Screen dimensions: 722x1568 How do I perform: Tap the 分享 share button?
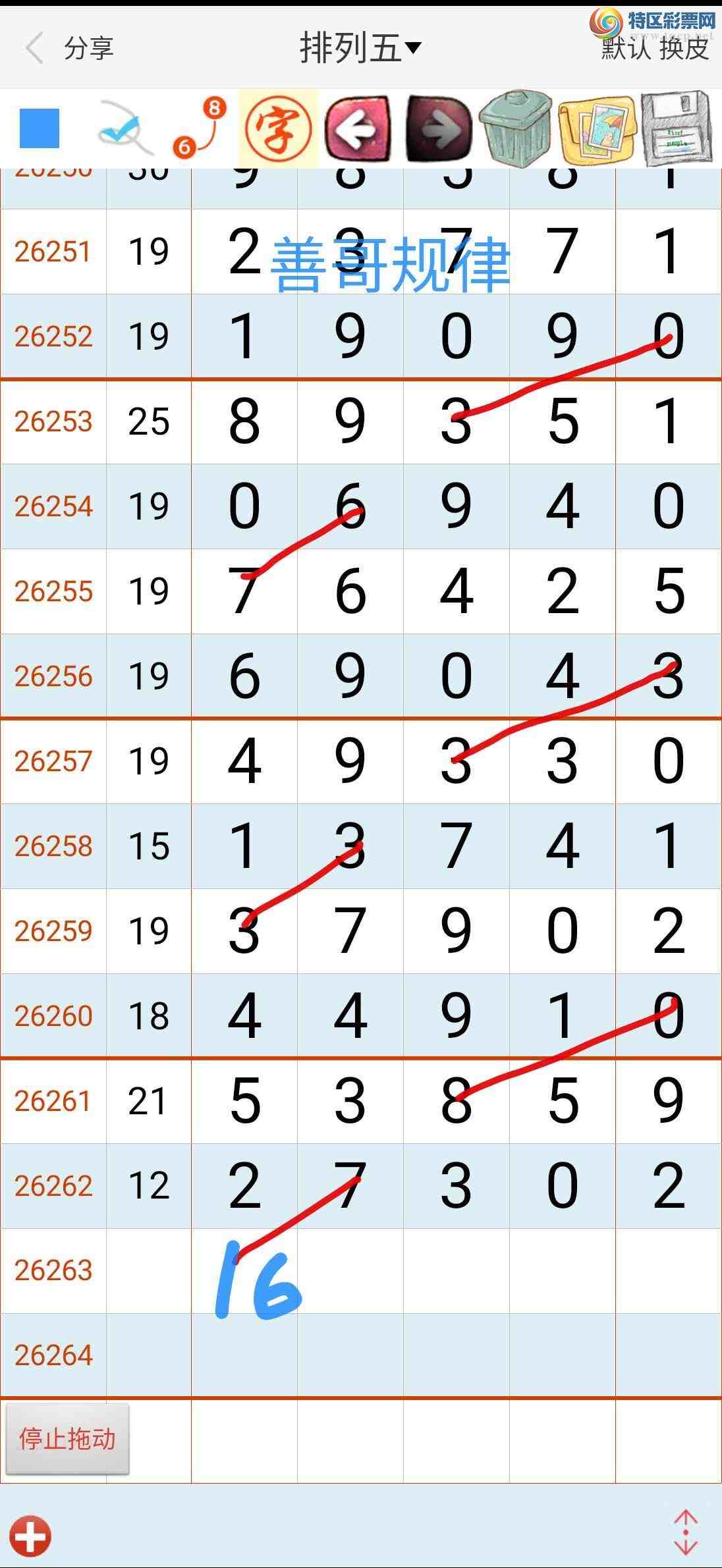(x=89, y=48)
